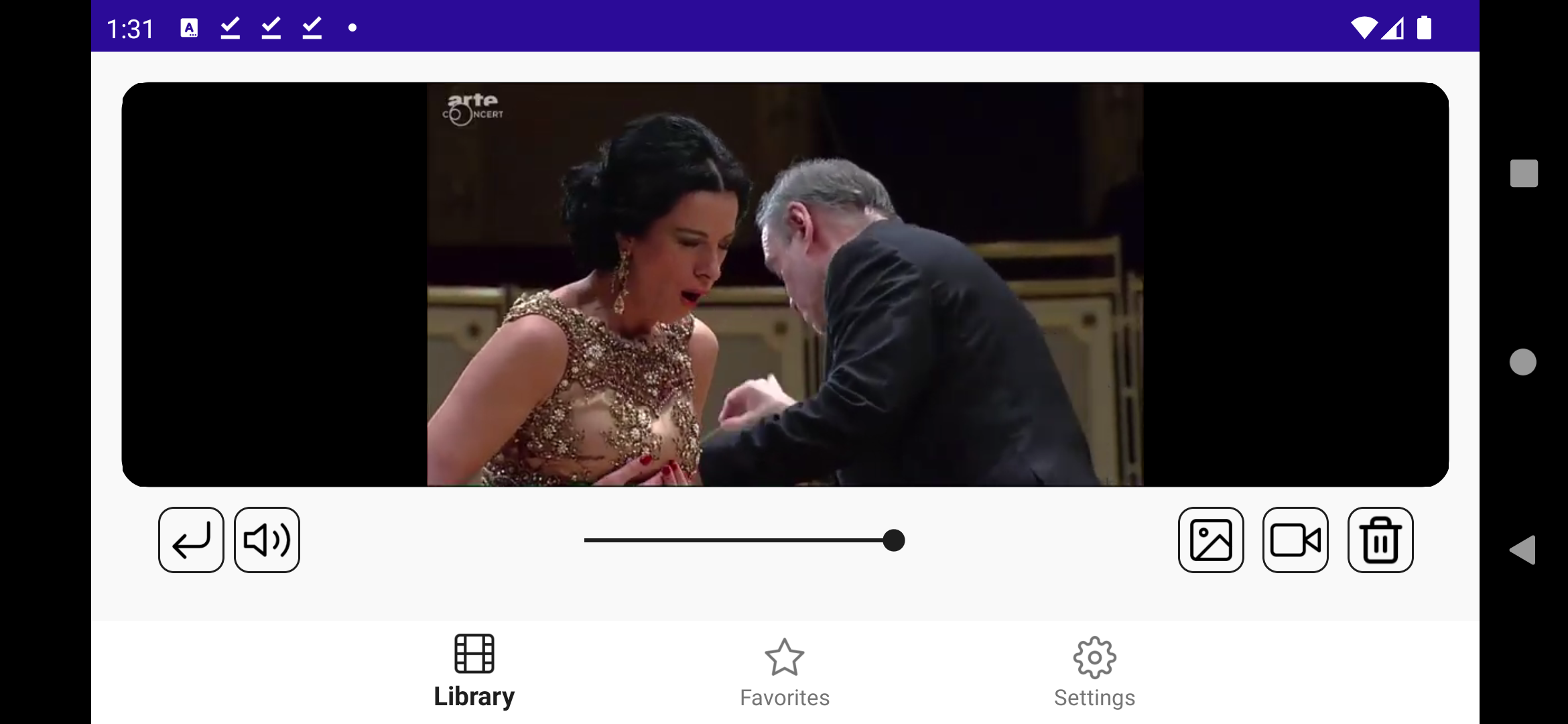Tap the video camera button
This screenshot has height=724, width=1568.
1295,540
